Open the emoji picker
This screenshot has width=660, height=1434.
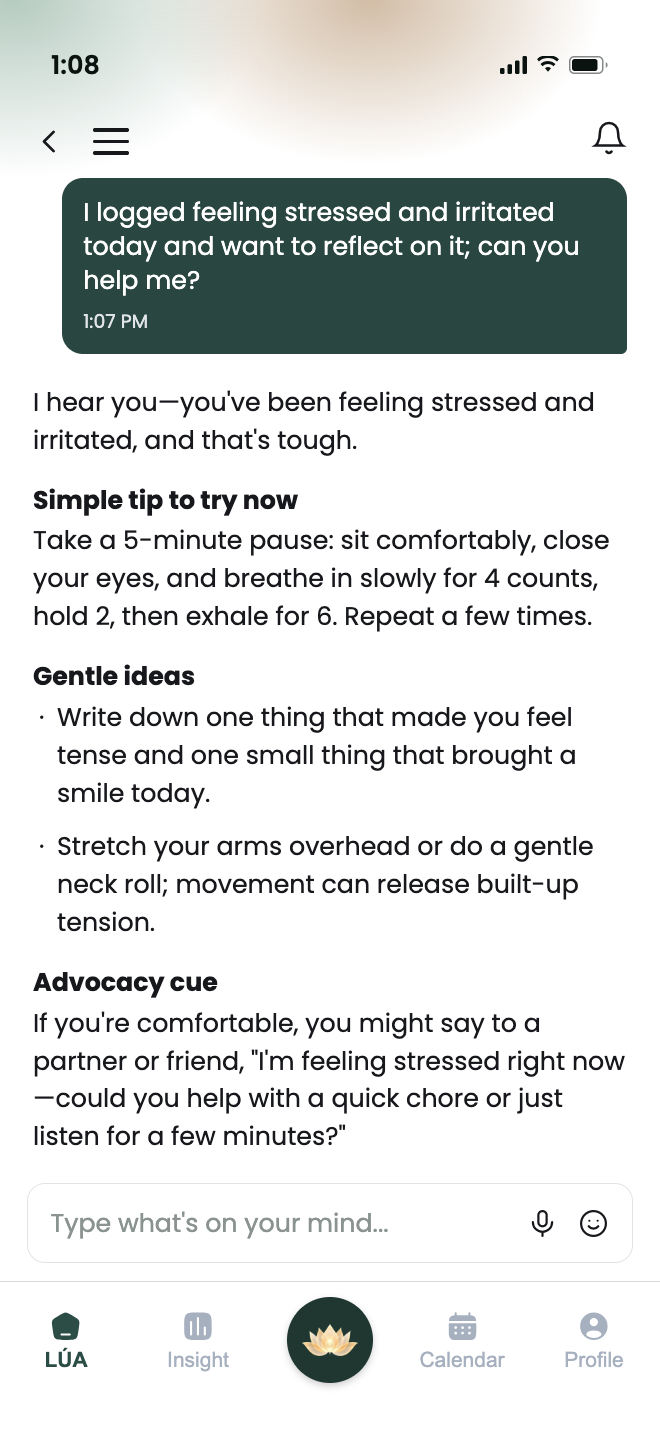pos(594,1223)
